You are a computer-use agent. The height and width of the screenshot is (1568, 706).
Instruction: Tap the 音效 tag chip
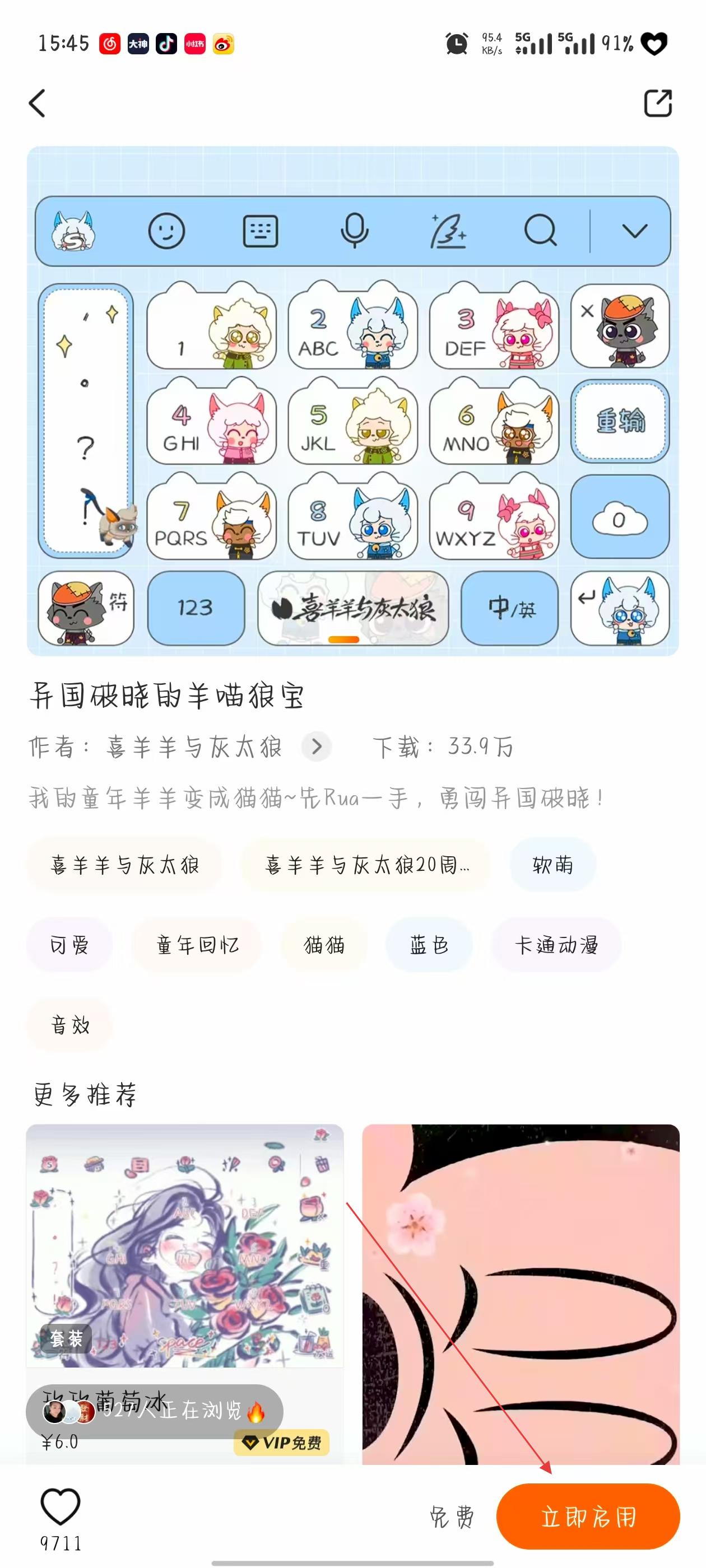[69, 1025]
